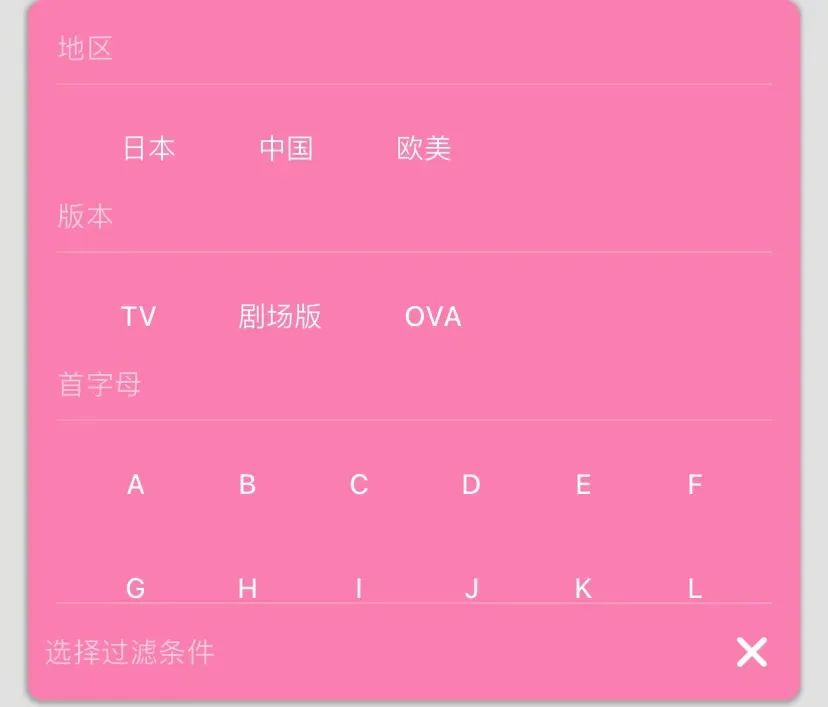Image resolution: width=828 pixels, height=707 pixels.
Task: Choose initial letter H
Action: (x=247, y=588)
